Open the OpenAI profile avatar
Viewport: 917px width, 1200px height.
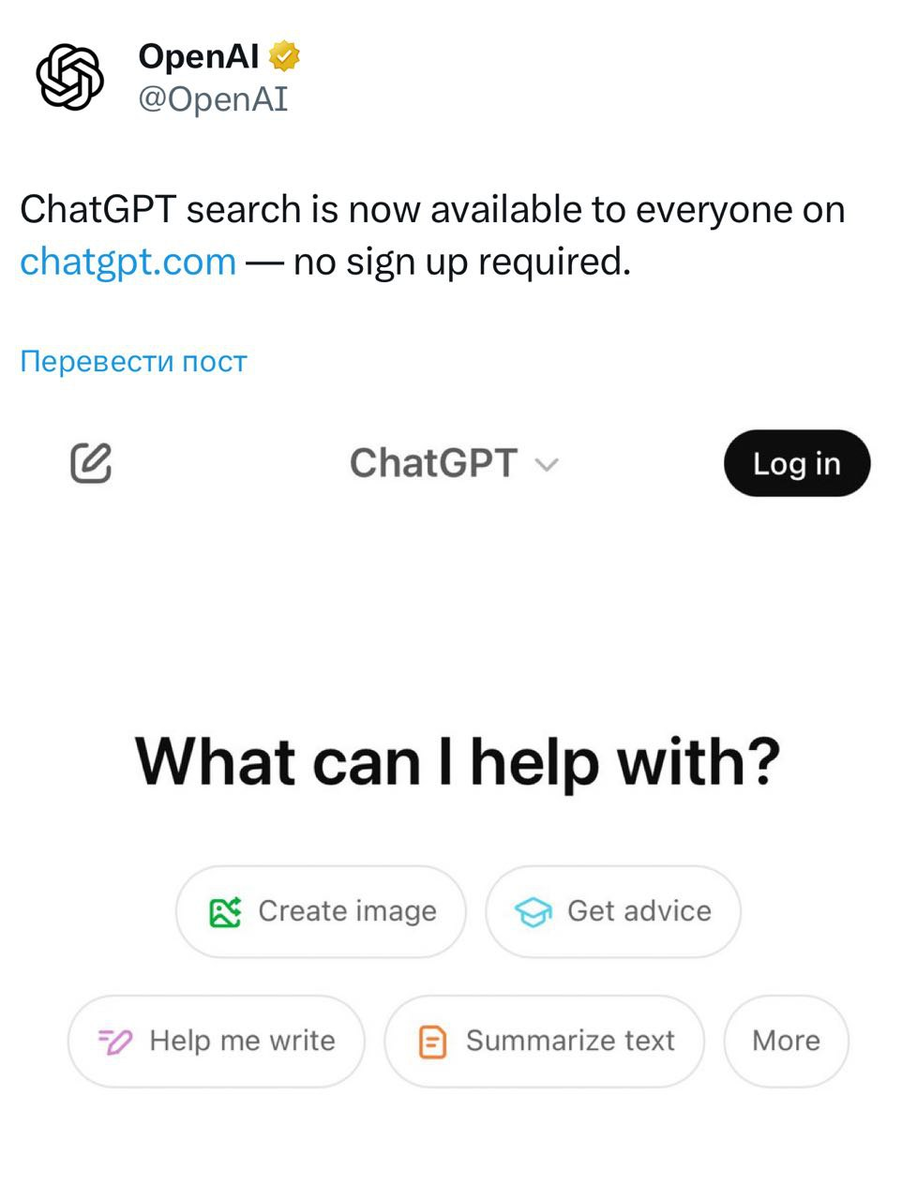(70, 78)
